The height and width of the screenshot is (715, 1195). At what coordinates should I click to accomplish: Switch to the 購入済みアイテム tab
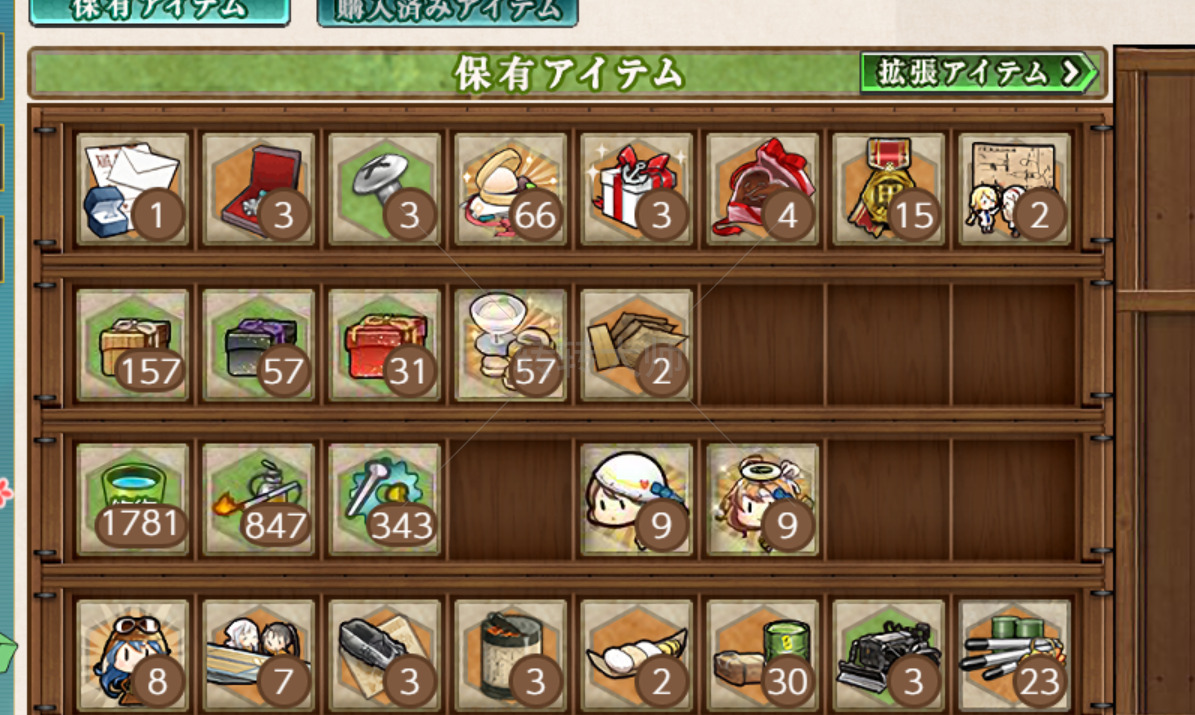(x=447, y=10)
